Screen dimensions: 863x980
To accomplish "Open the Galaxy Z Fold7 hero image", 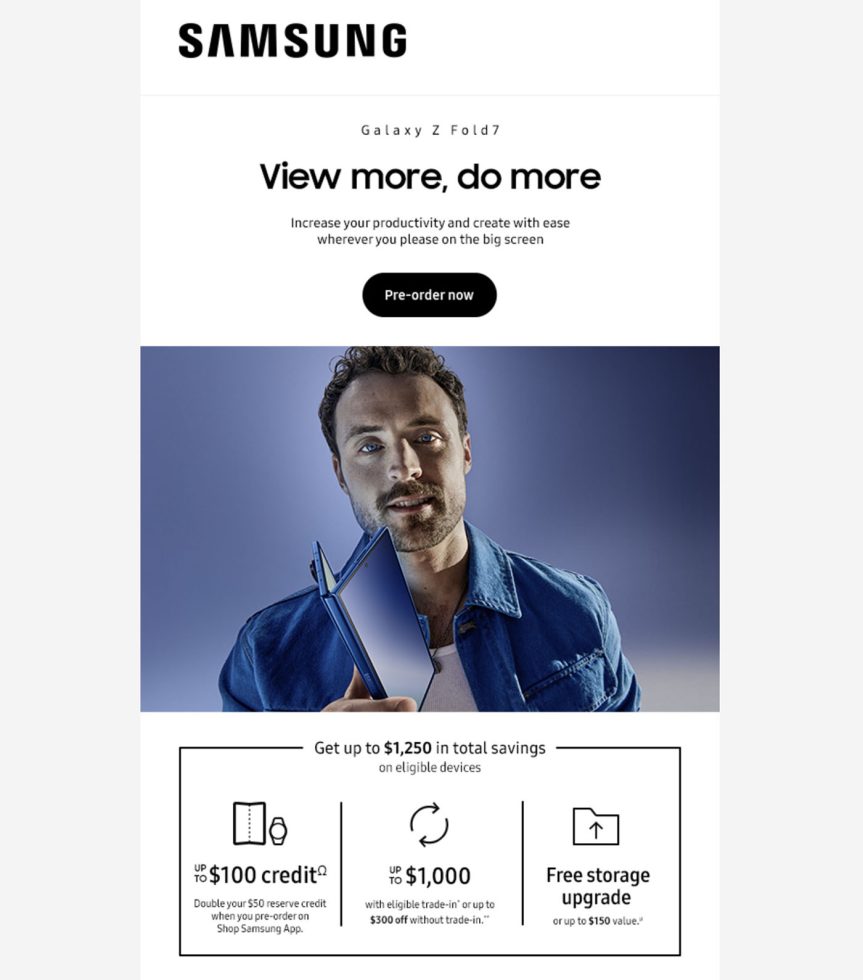I will [429, 528].
